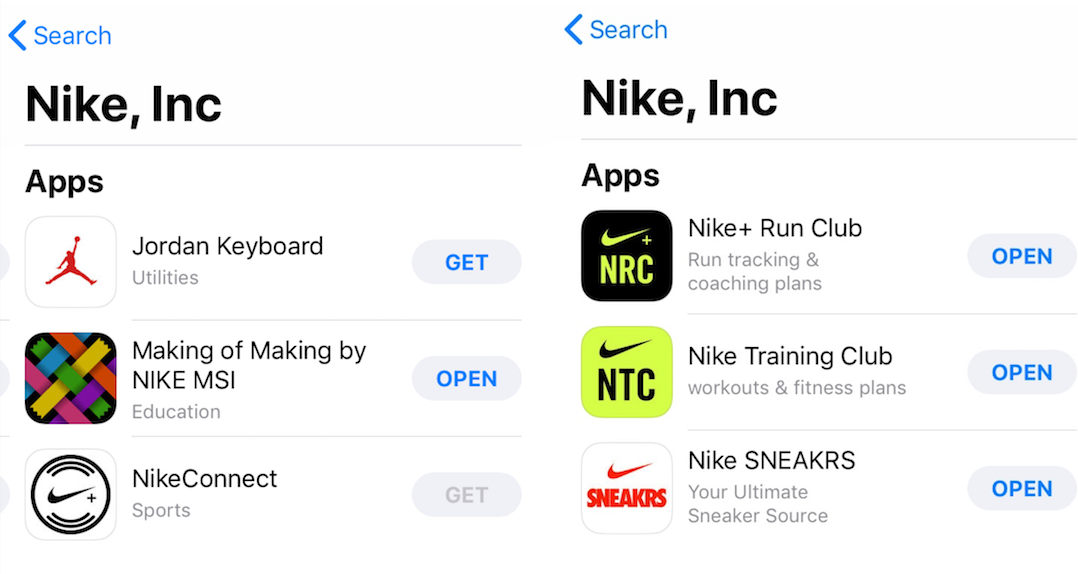The height and width of the screenshot is (574, 1078).
Task: View the Jordan Keyboard app page
Action: coord(227,247)
